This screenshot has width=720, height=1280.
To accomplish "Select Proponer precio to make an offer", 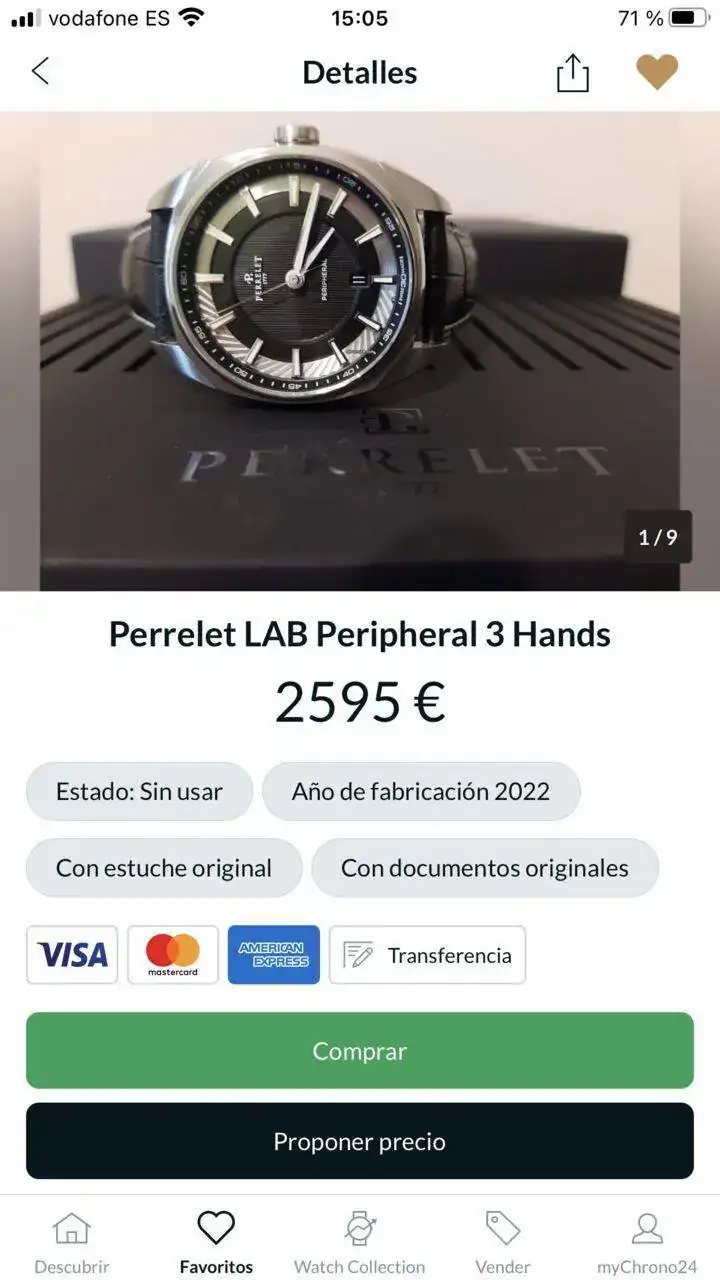I will (x=360, y=1141).
